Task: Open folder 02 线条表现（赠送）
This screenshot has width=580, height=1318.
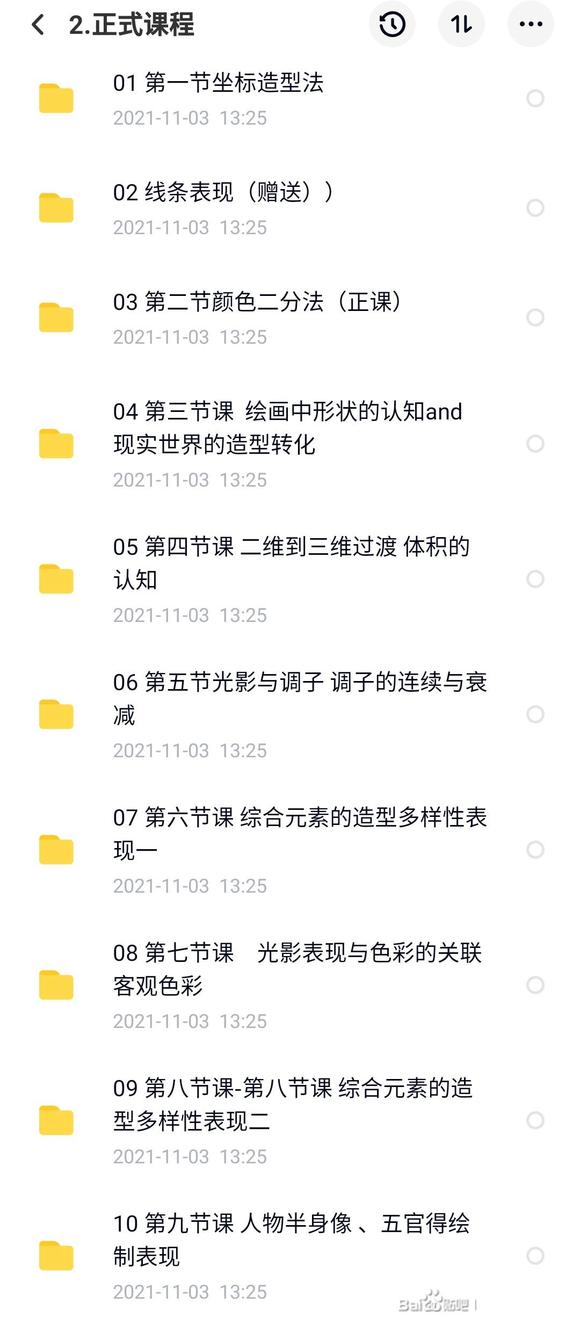Action: pos(290,208)
